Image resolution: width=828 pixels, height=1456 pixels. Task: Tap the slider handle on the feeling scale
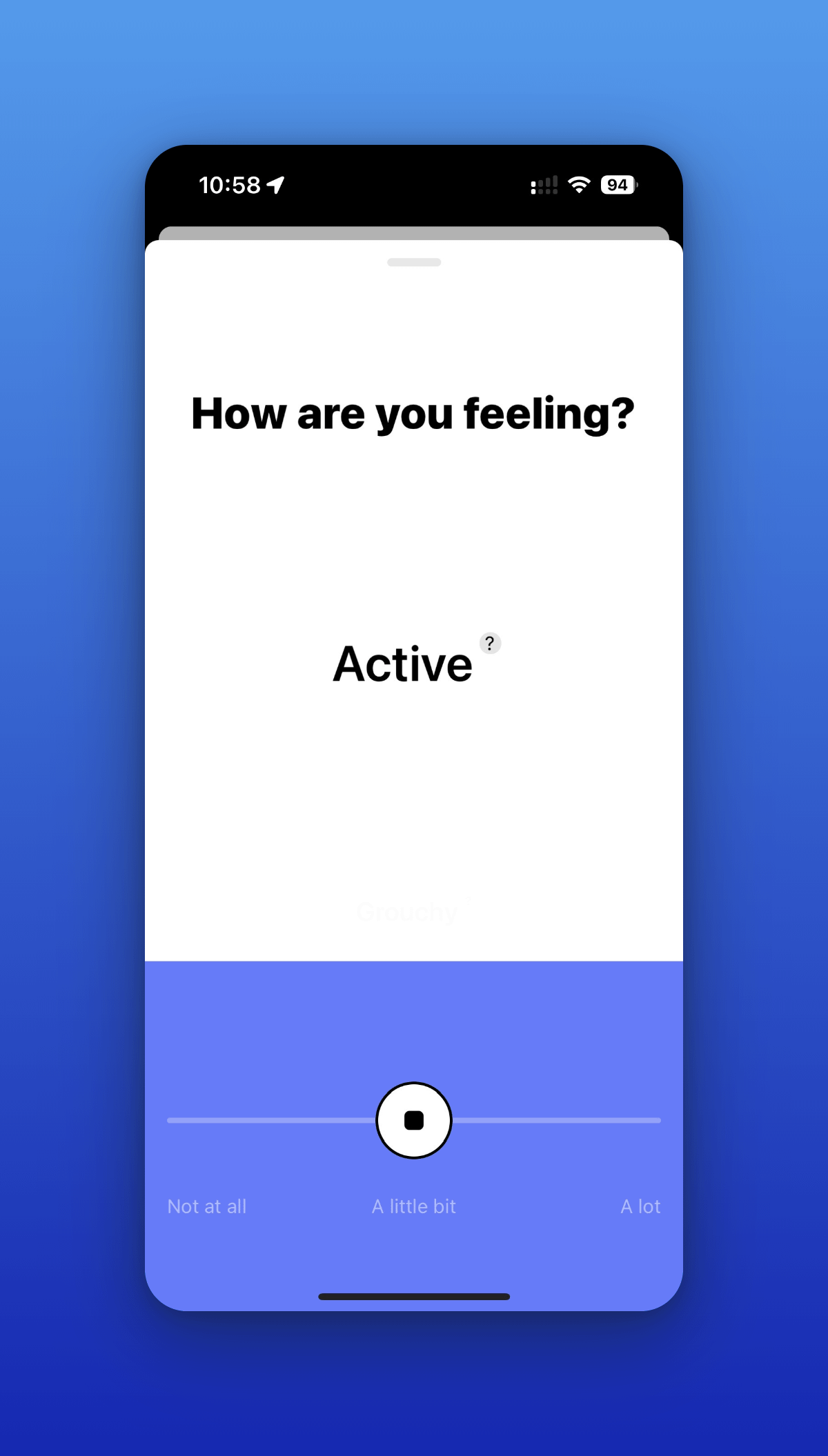(x=414, y=1120)
